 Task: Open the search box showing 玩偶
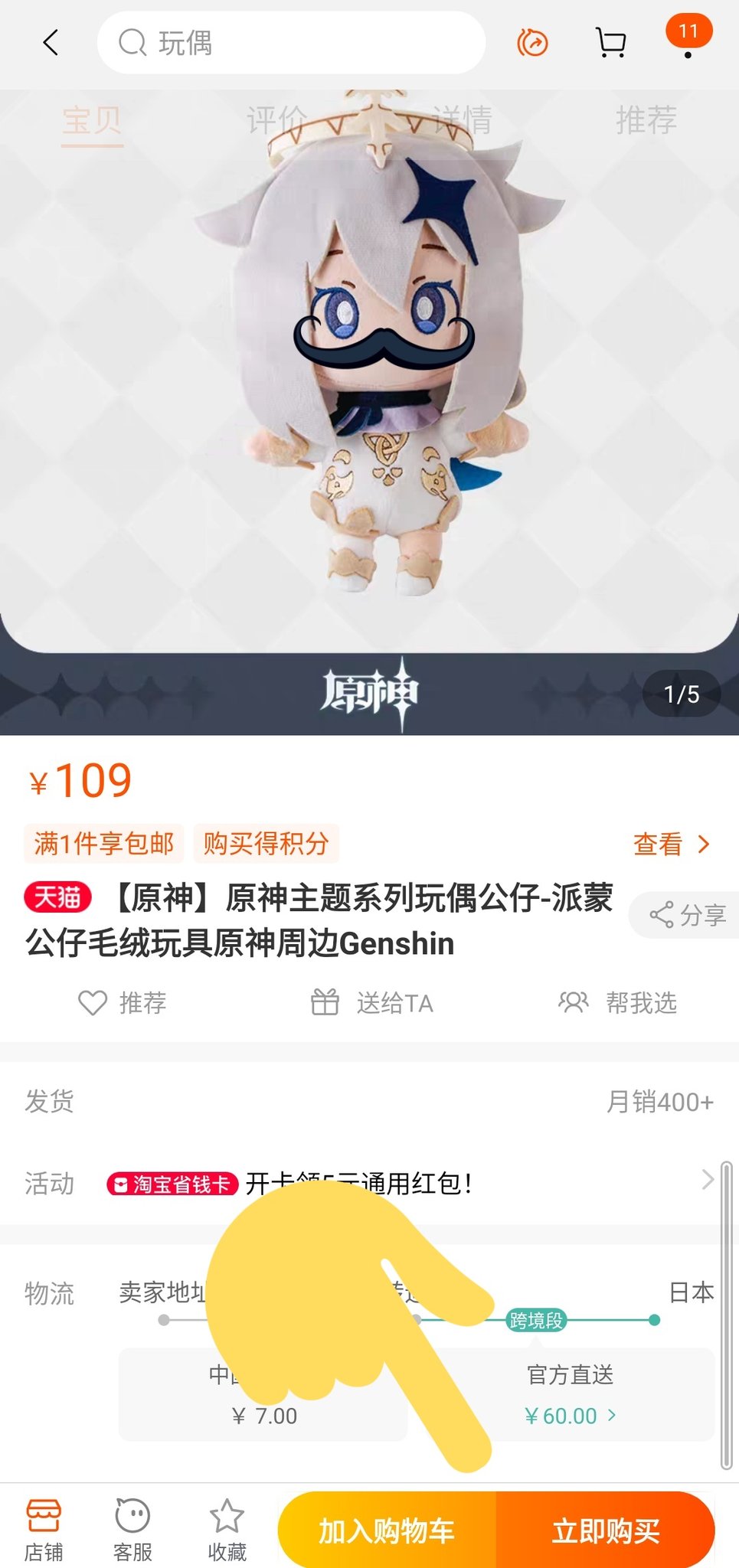291,43
